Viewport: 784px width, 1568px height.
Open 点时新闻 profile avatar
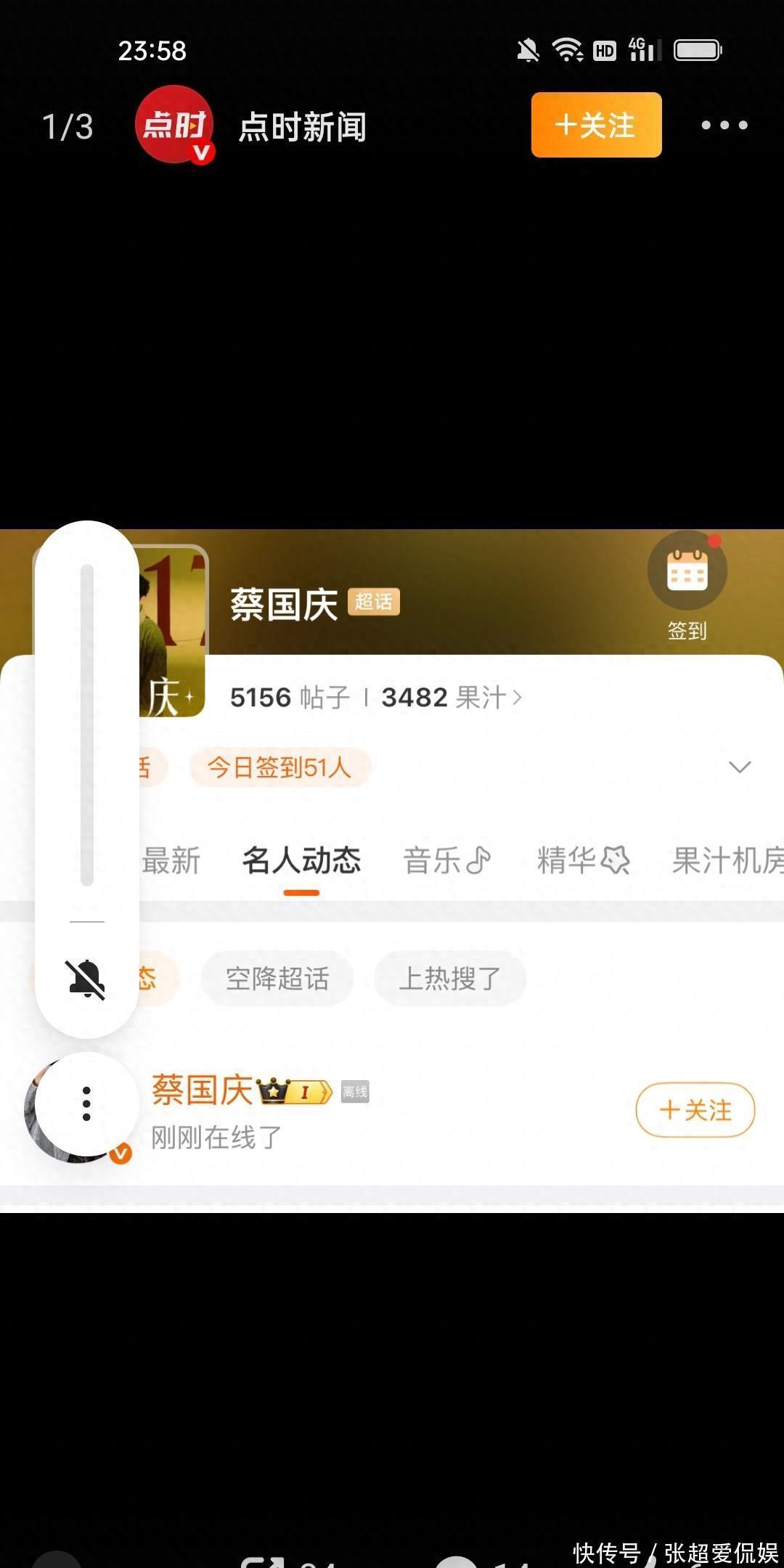click(x=174, y=124)
